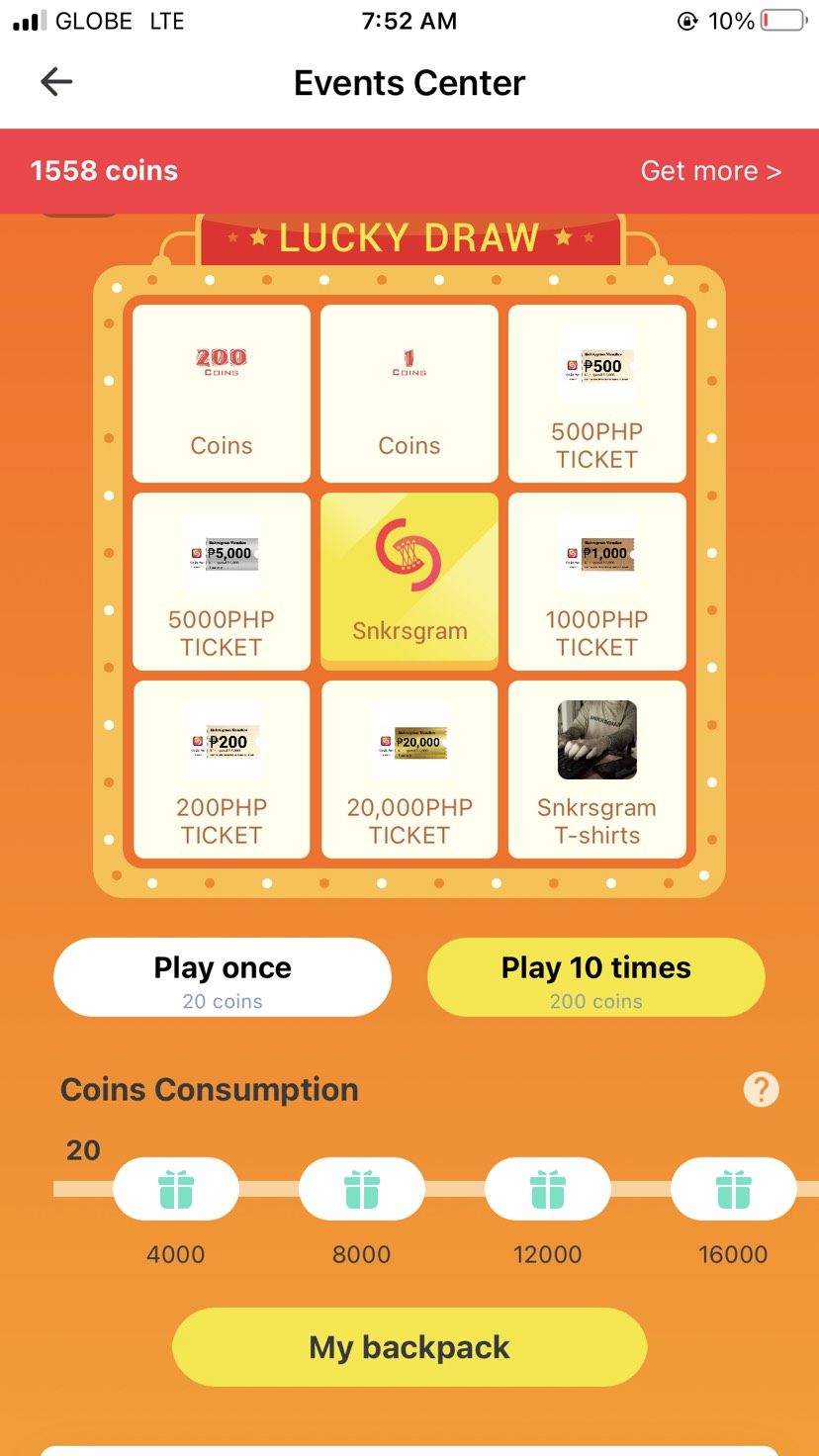The width and height of the screenshot is (819, 1456).
Task: Tap the 16000 coins gift reward
Action: (x=733, y=1189)
